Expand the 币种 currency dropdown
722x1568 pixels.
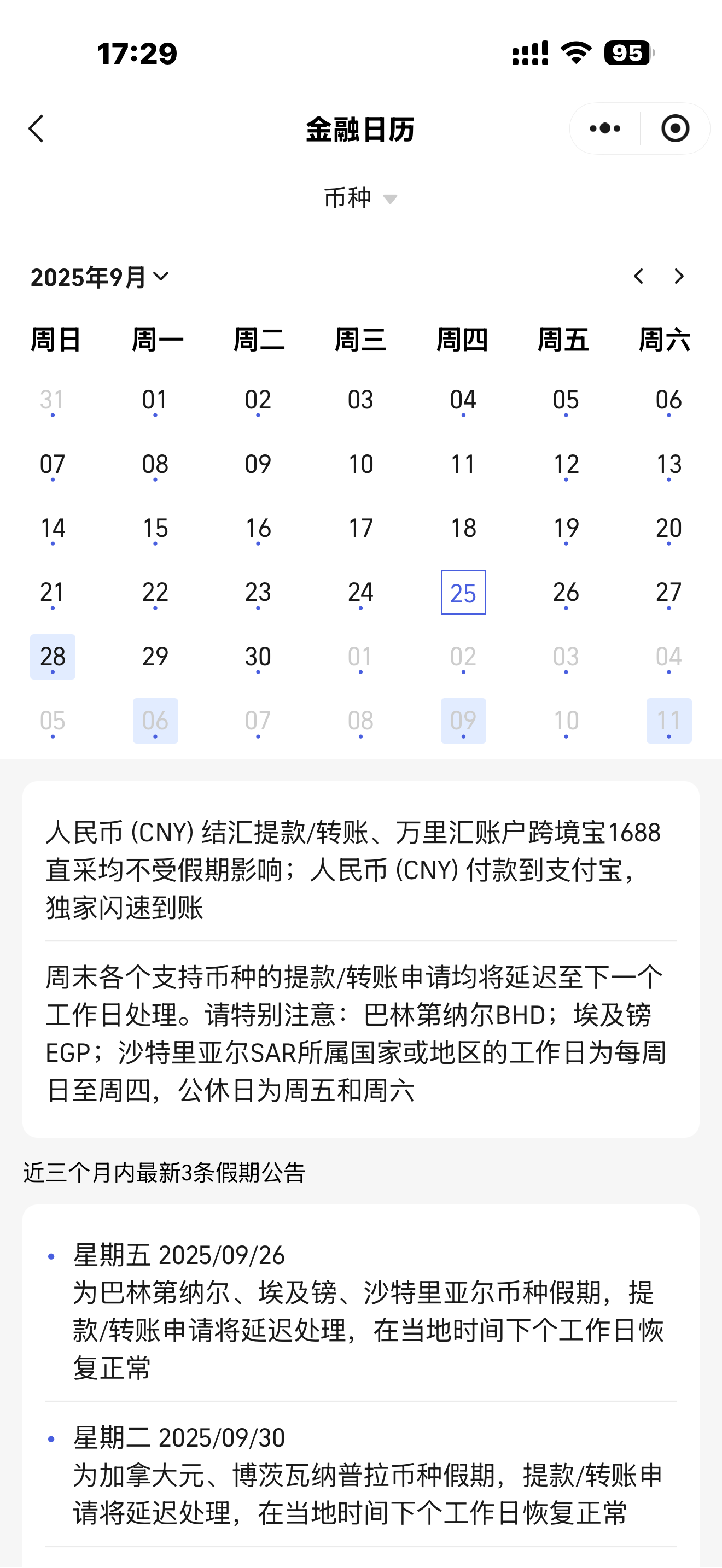coord(360,198)
